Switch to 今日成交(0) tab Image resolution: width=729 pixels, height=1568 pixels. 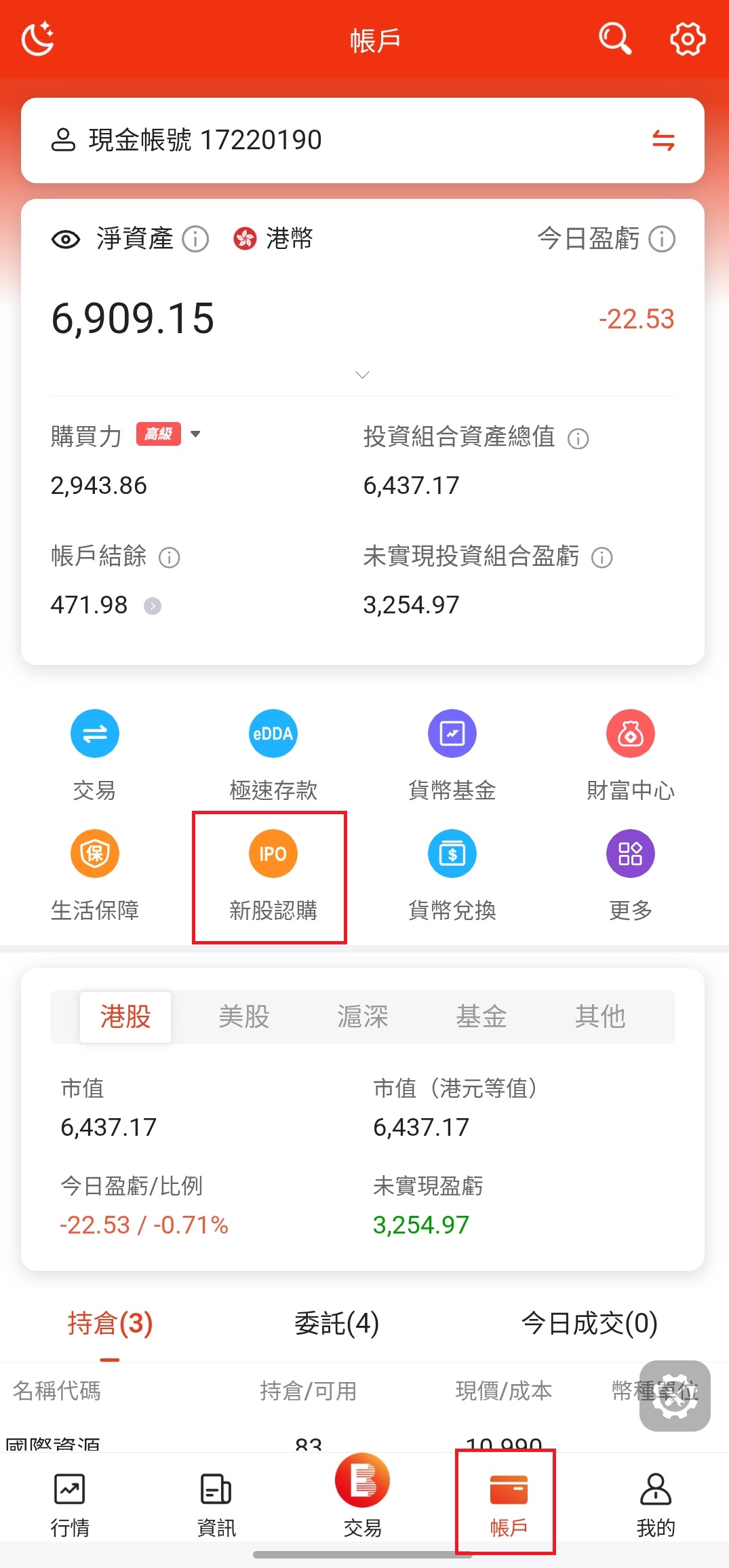(589, 1323)
